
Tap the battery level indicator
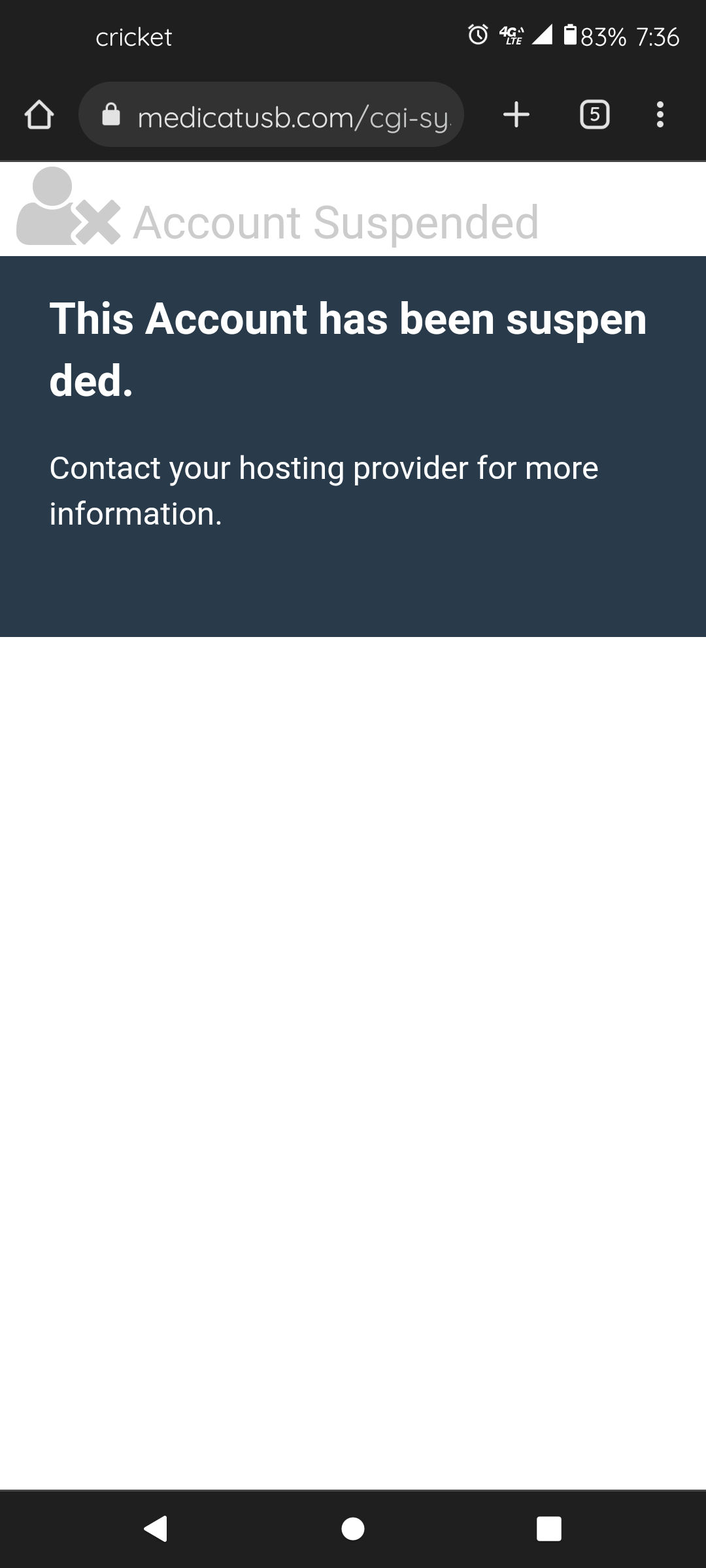coord(570,36)
